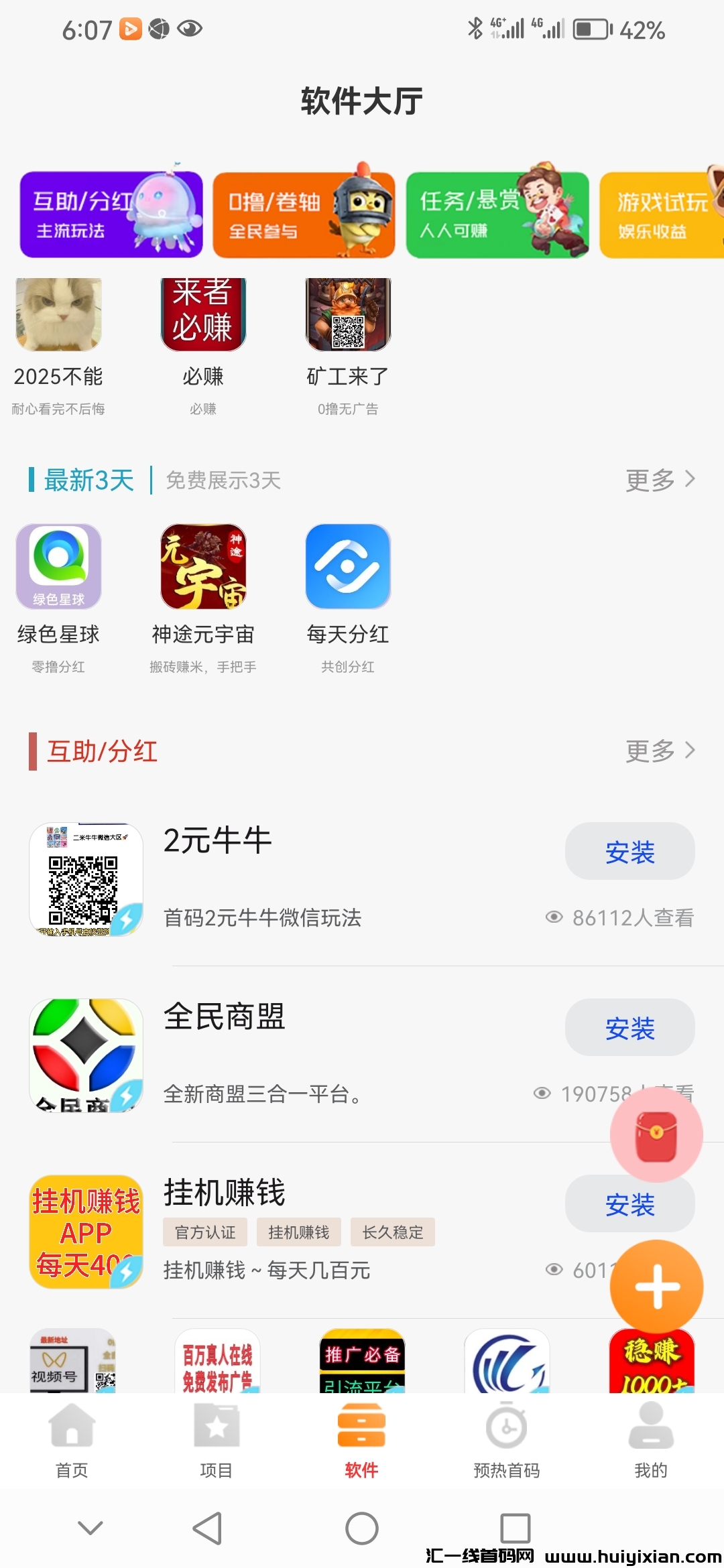The image size is (724, 1568).
Task: Open the 我的 tab
Action: tap(649, 1444)
